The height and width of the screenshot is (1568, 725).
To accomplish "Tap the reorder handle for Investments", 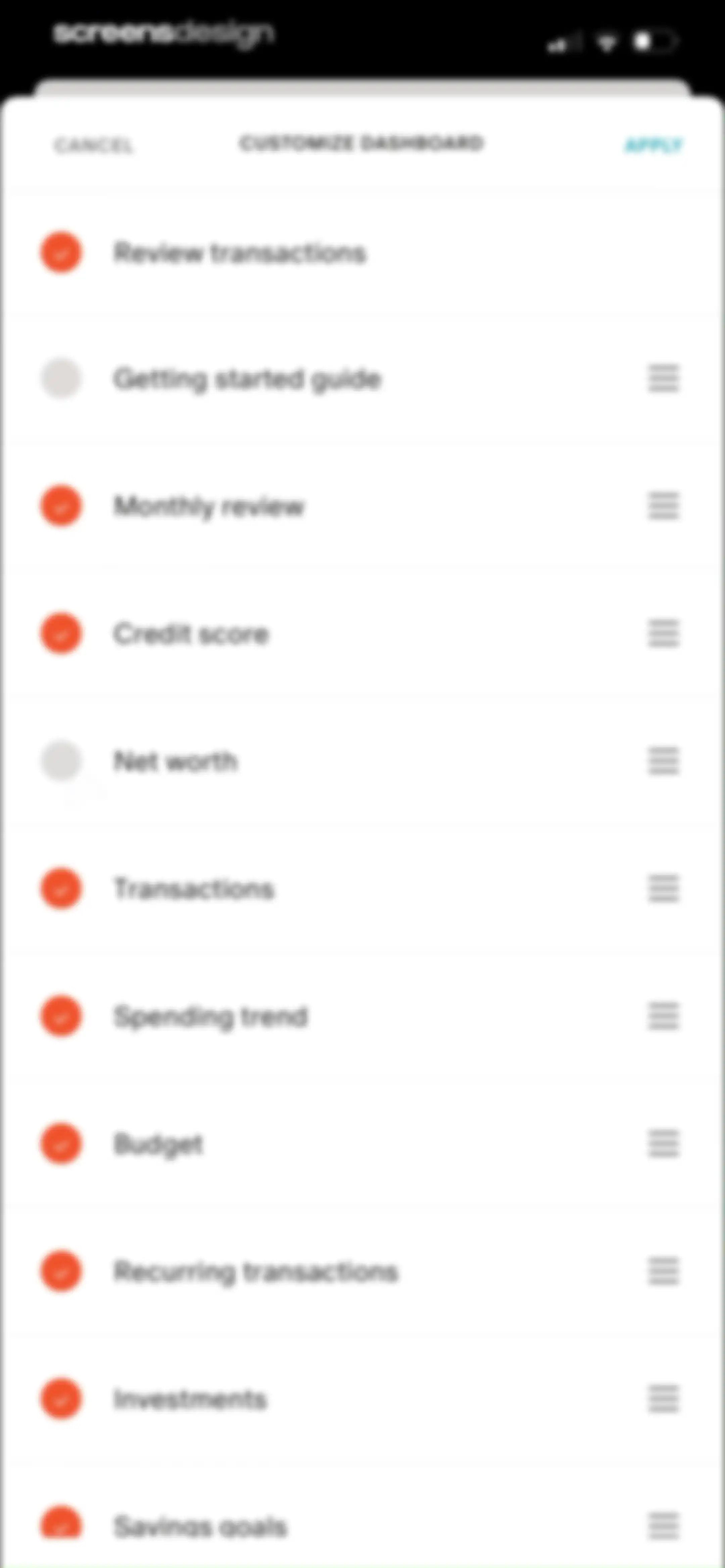I will [x=664, y=1399].
